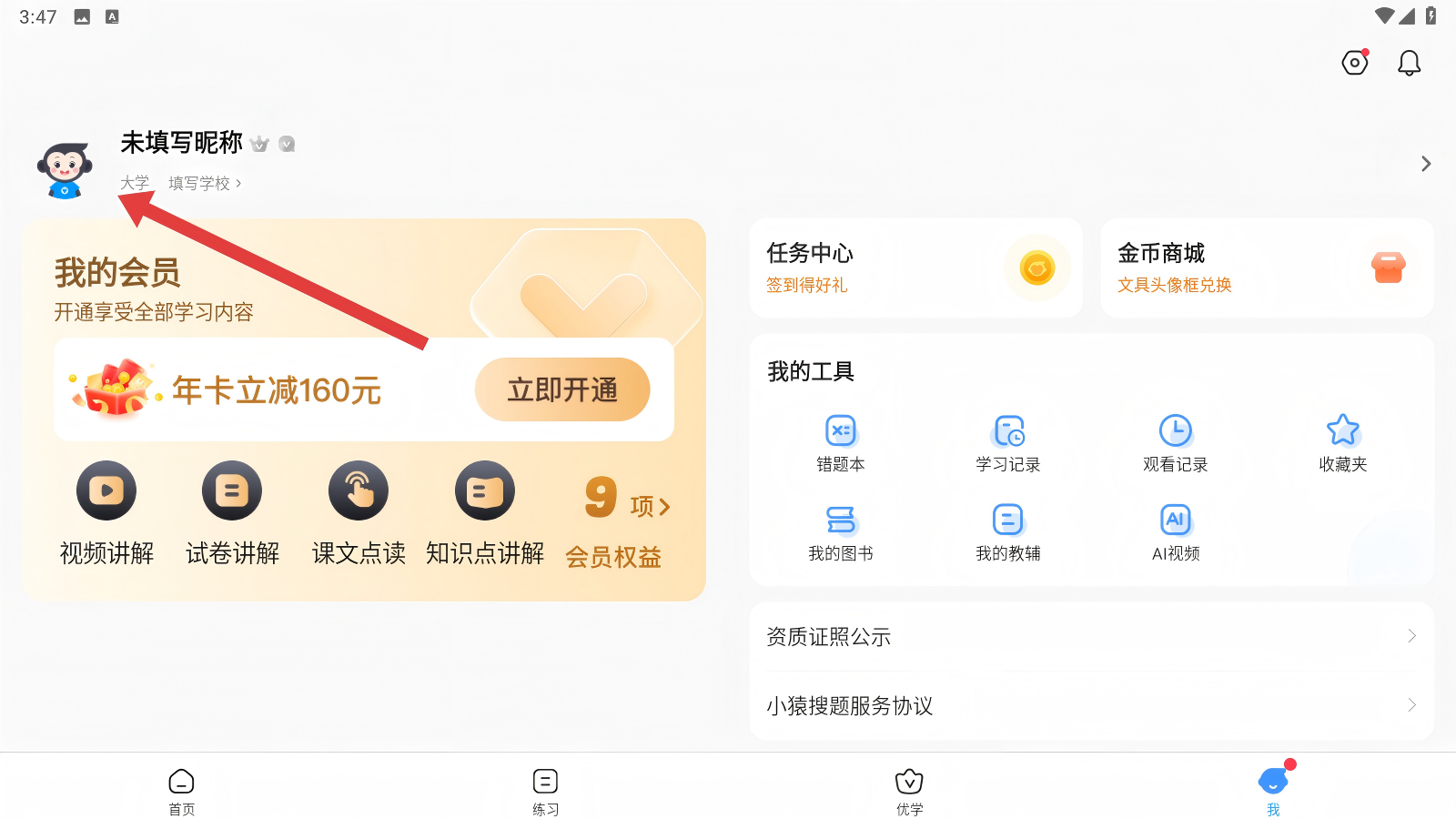Switch to the 练习 tab
The image size is (1456, 819).
[x=546, y=790]
